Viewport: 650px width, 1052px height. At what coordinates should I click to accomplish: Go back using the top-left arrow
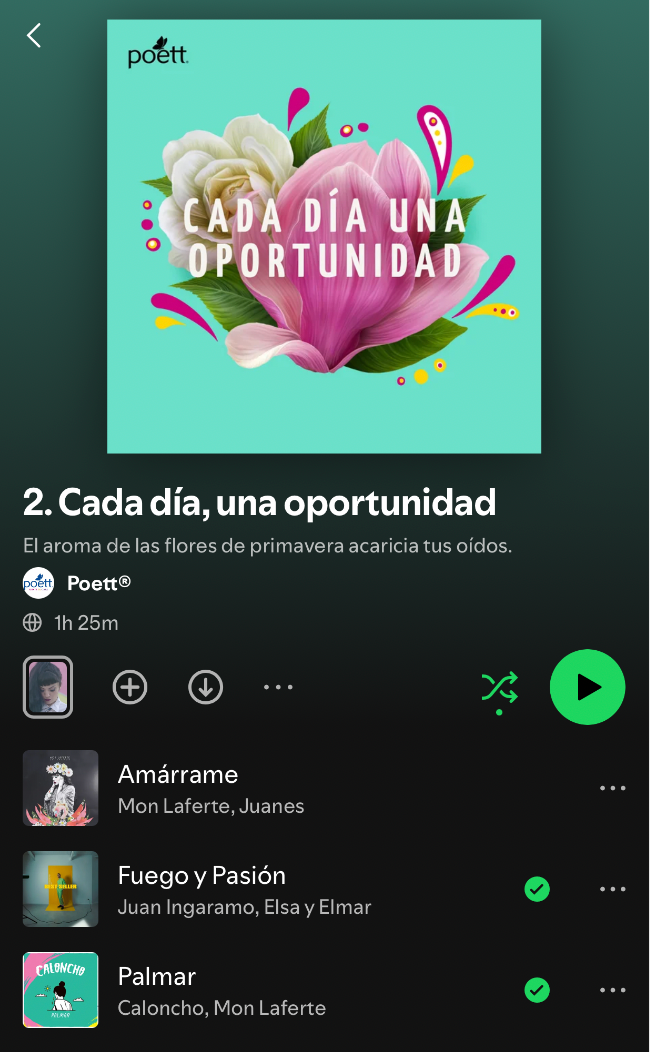click(34, 36)
